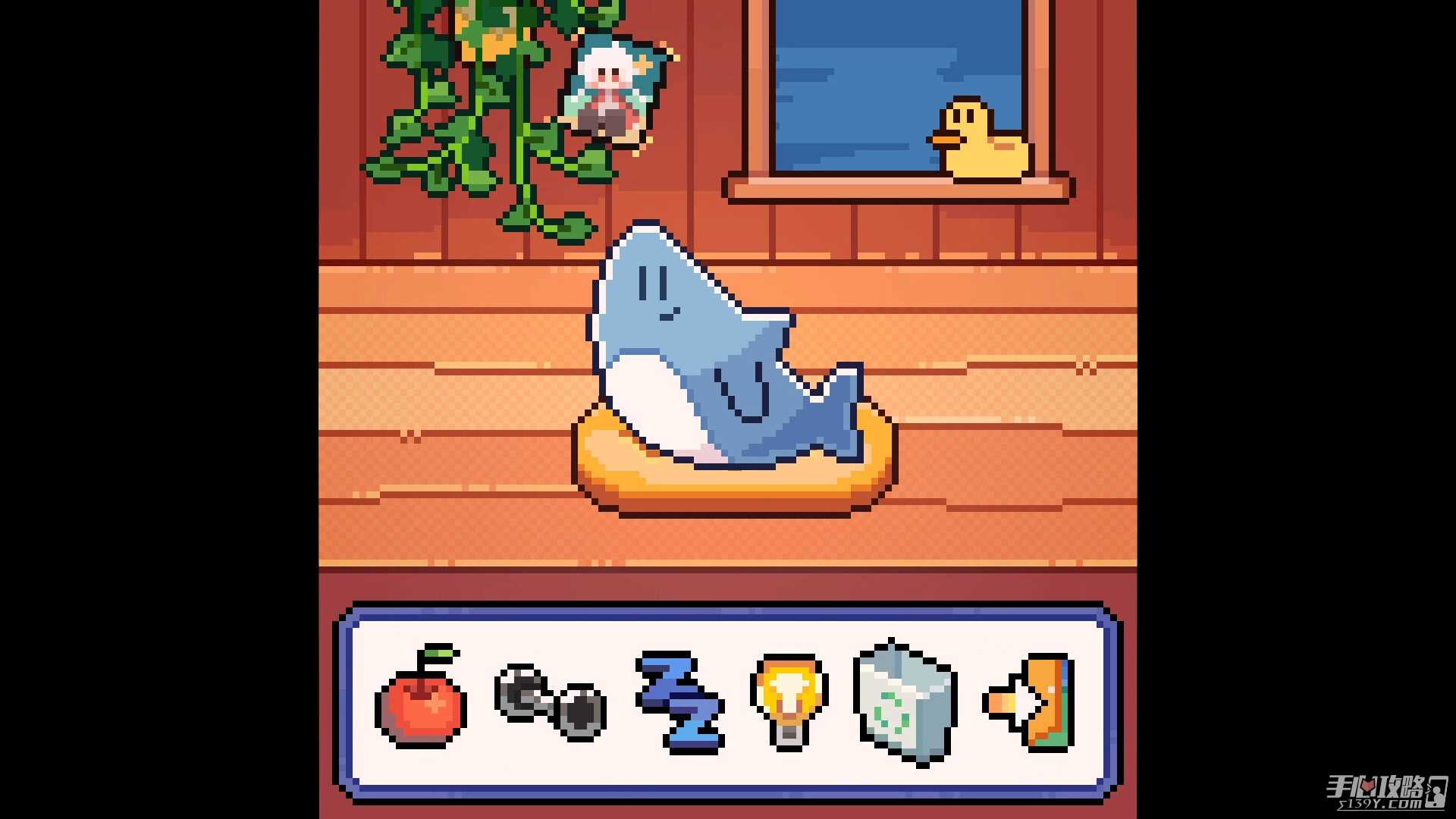The height and width of the screenshot is (819, 1456).
Task: Open the recycle trash bin icon
Action: (904, 701)
